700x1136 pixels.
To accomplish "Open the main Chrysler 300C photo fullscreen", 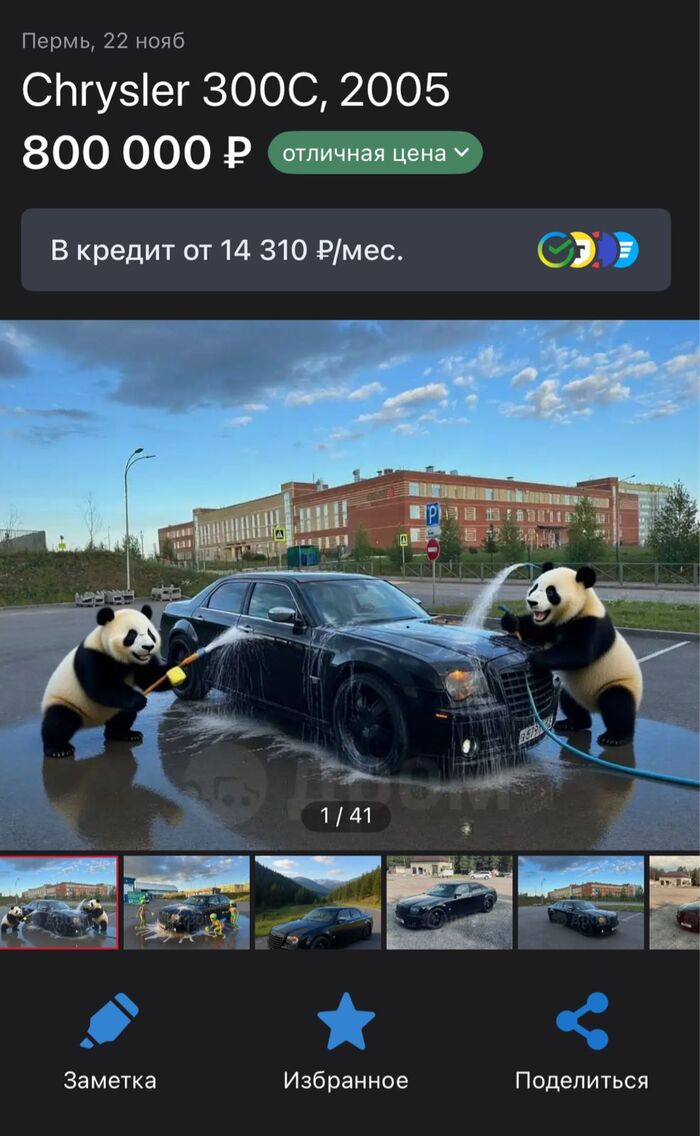I will 350,585.
